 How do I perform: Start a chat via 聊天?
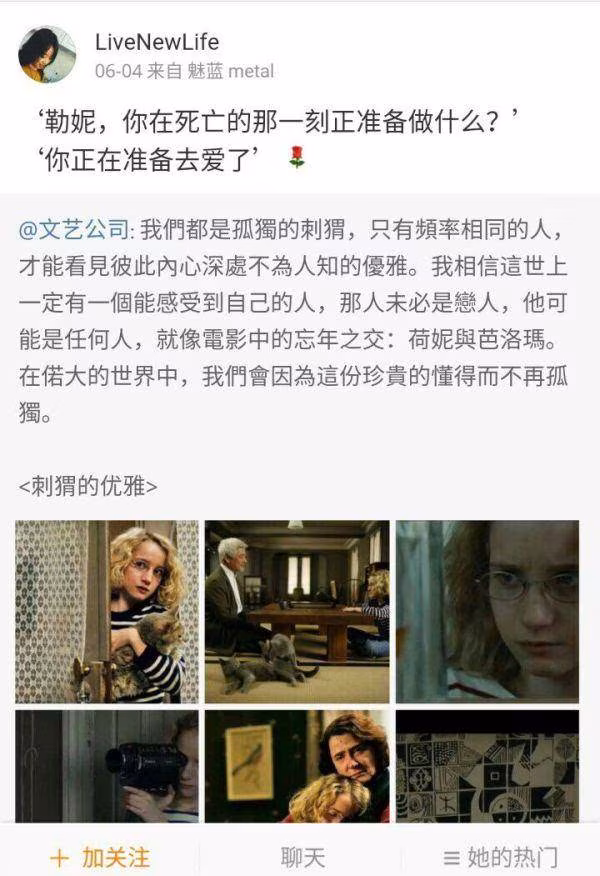pos(302,857)
